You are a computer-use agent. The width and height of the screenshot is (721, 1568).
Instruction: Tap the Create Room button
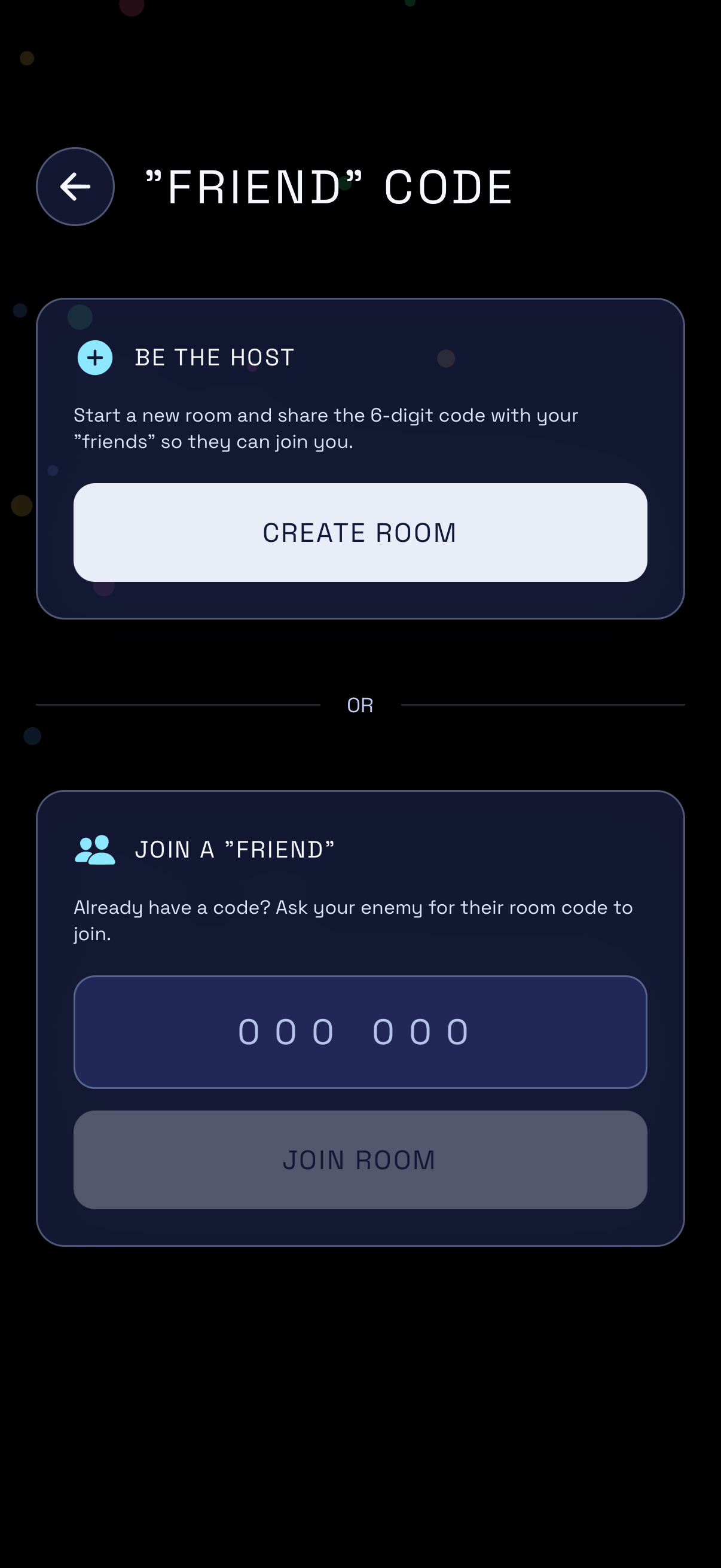tap(360, 533)
